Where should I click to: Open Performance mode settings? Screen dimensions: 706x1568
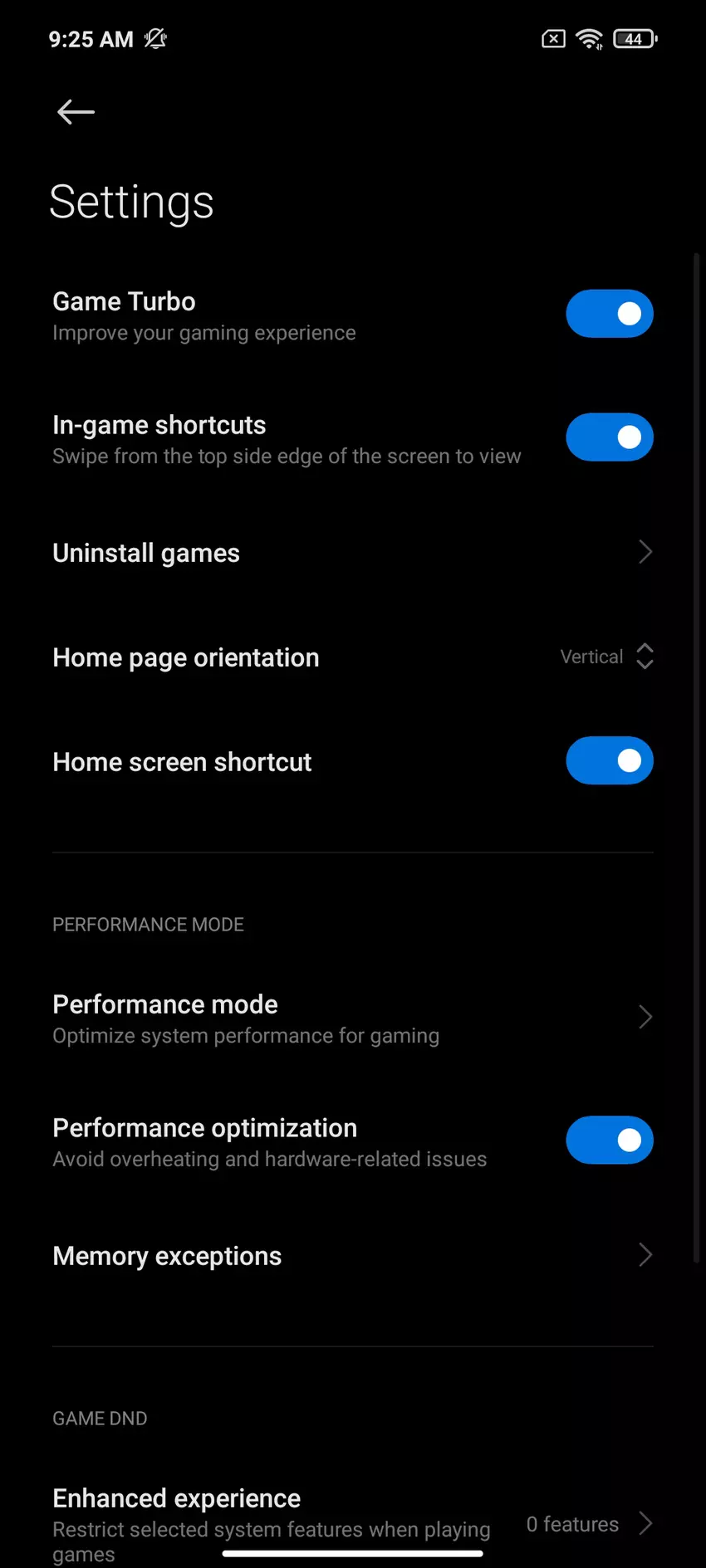(352, 1018)
